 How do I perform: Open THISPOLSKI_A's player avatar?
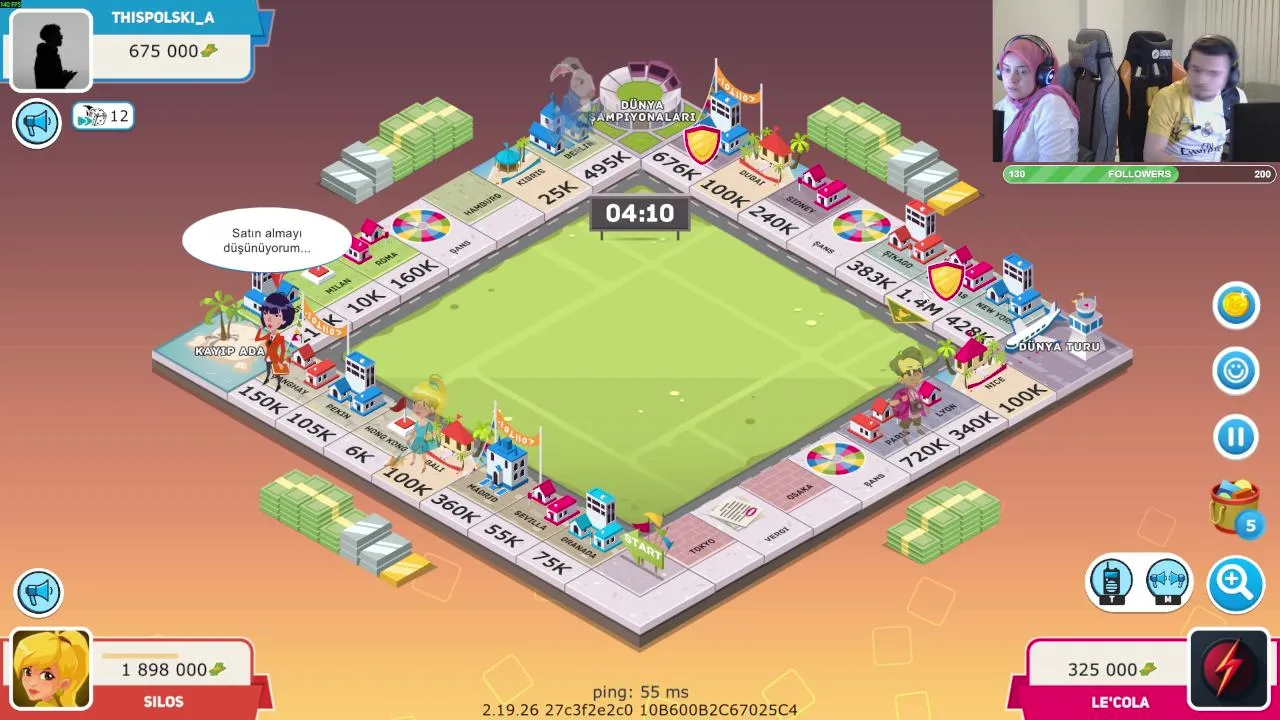click(50, 50)
